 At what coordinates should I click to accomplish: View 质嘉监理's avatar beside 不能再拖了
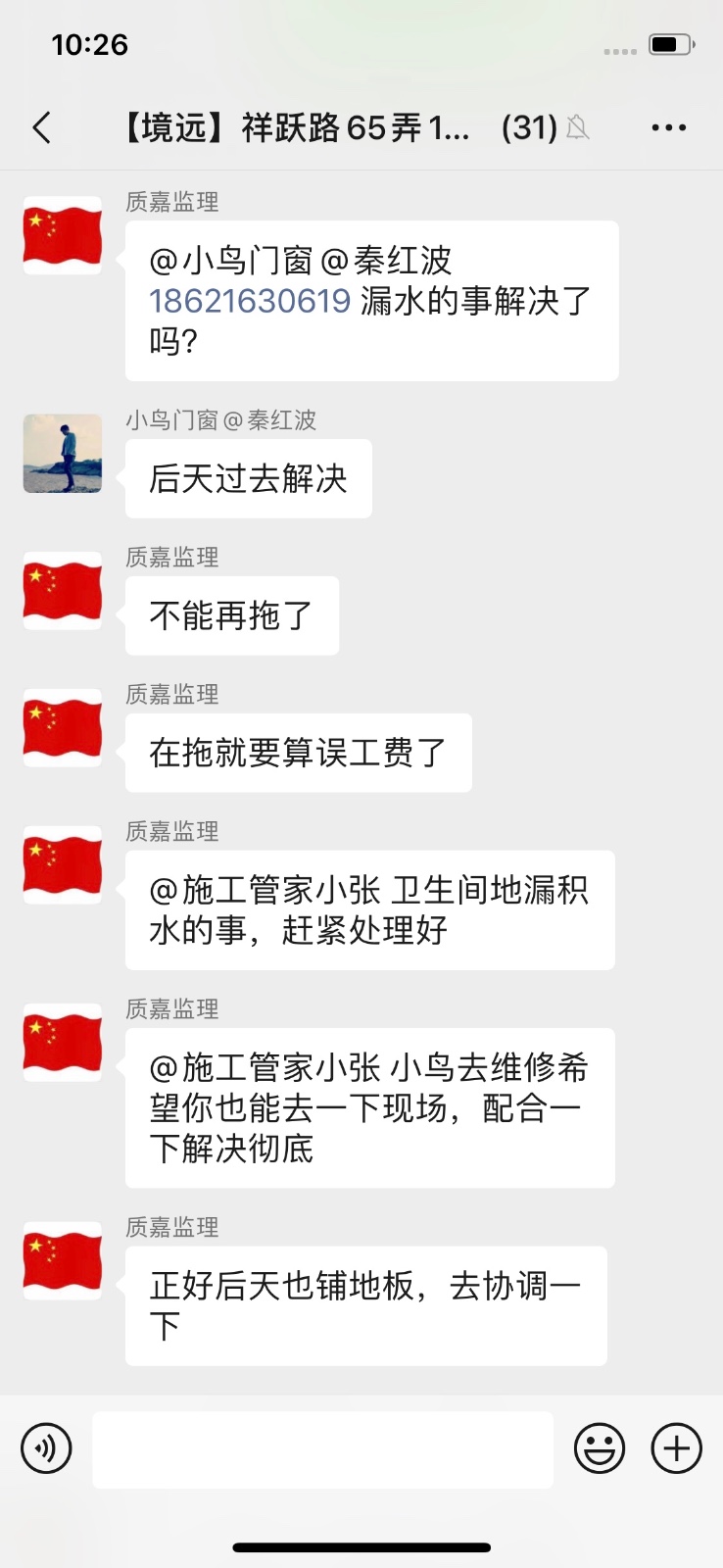coord(63,590)
